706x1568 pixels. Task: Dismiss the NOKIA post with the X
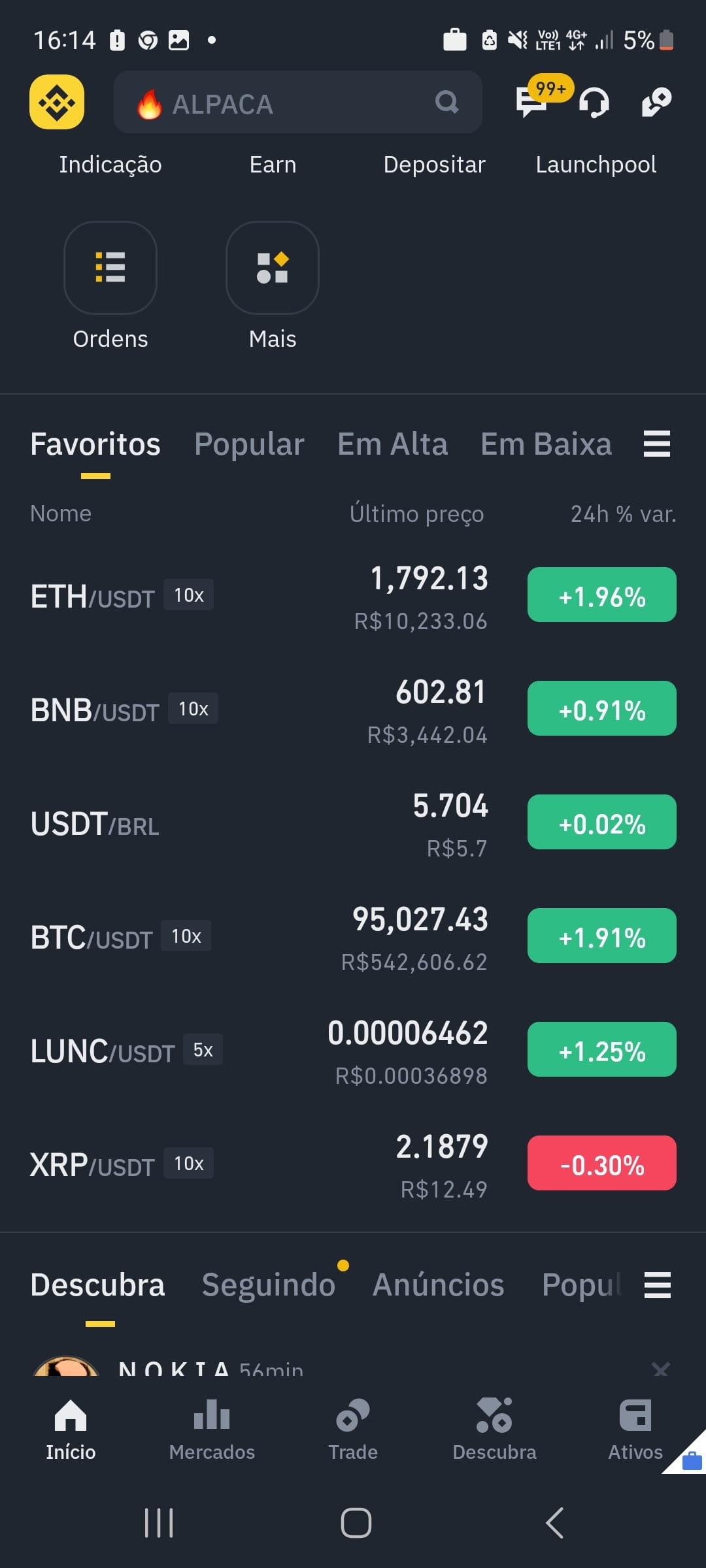(x=661, y=1369)
